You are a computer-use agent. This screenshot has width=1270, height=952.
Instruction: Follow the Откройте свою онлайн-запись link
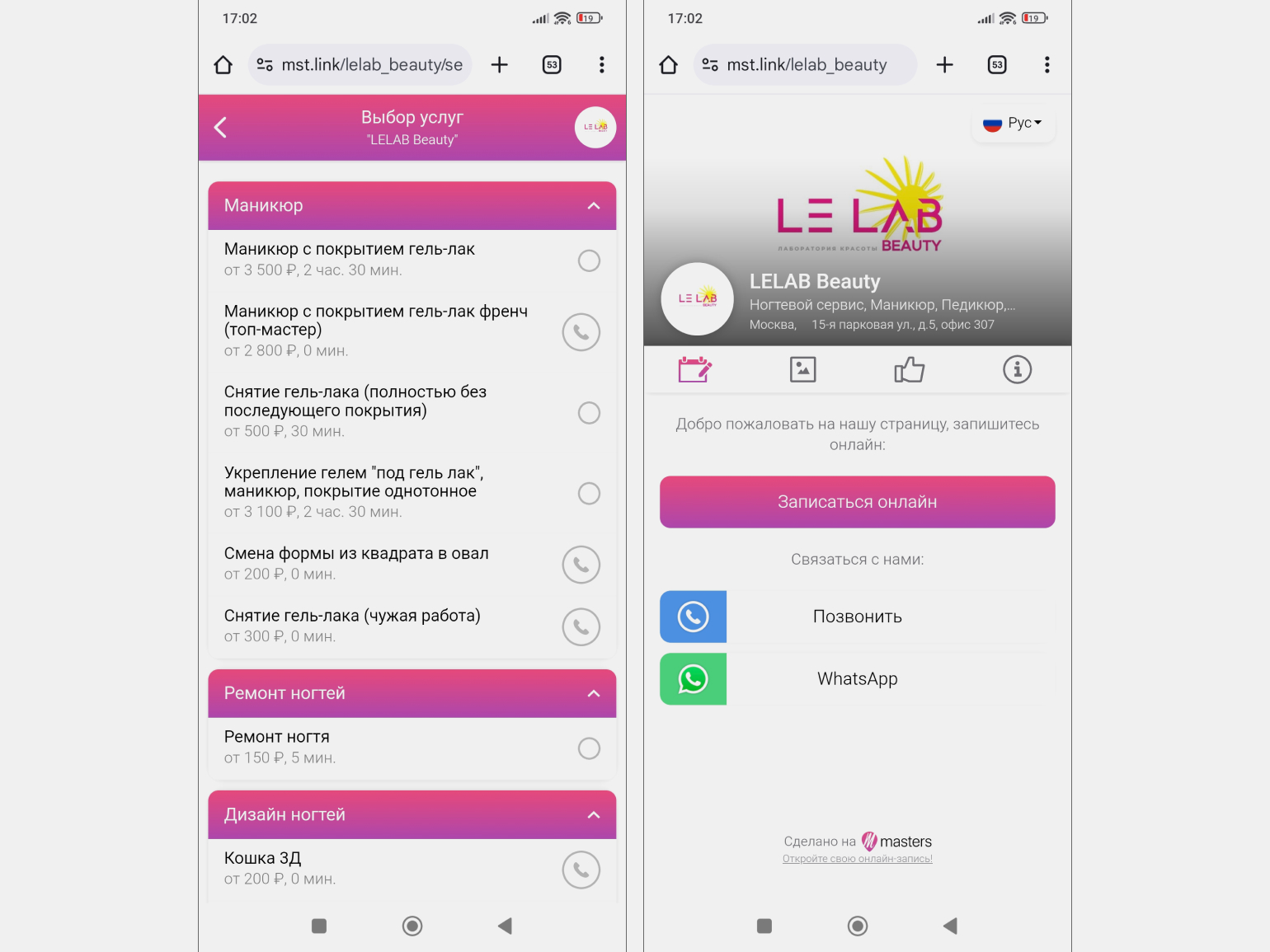point(857,859)
